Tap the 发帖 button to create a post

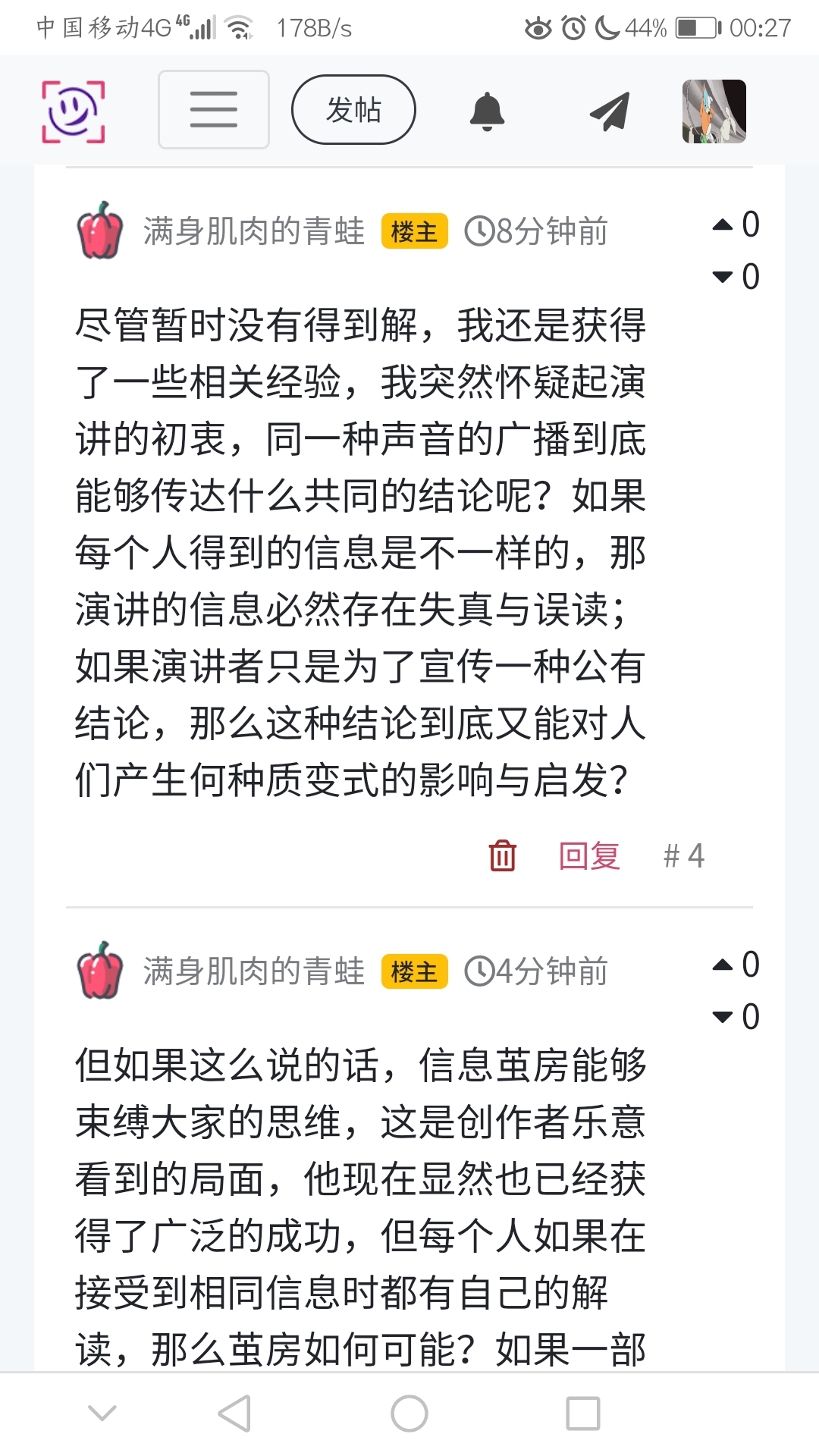[x=353, y=110]
